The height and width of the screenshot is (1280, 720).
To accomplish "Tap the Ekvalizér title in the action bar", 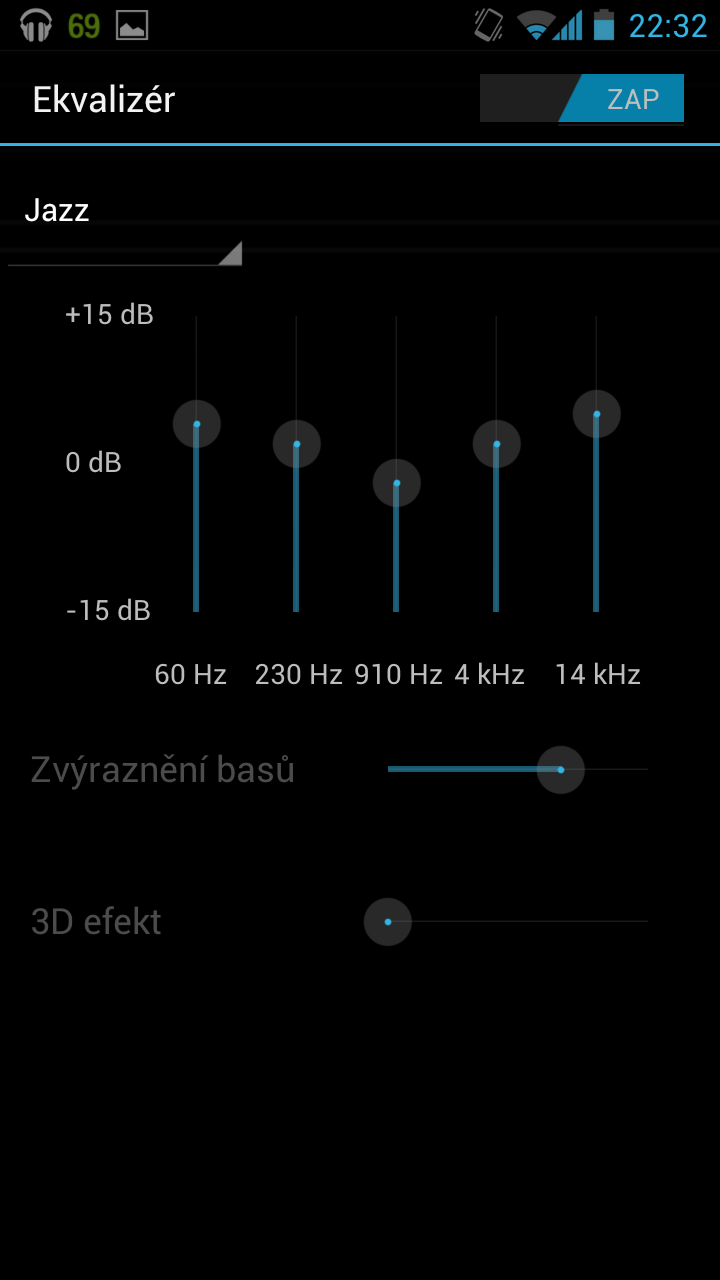I will coord(103,99).
